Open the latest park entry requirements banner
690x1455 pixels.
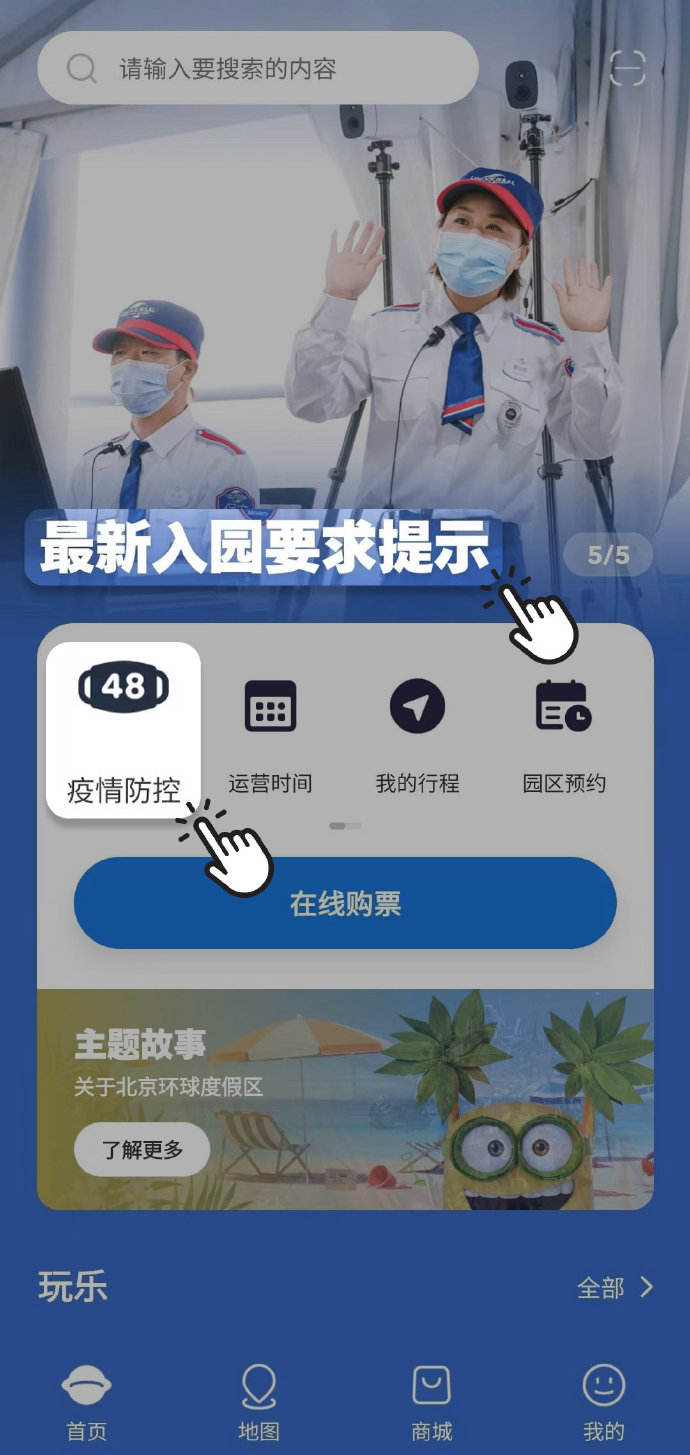(265, 547)
